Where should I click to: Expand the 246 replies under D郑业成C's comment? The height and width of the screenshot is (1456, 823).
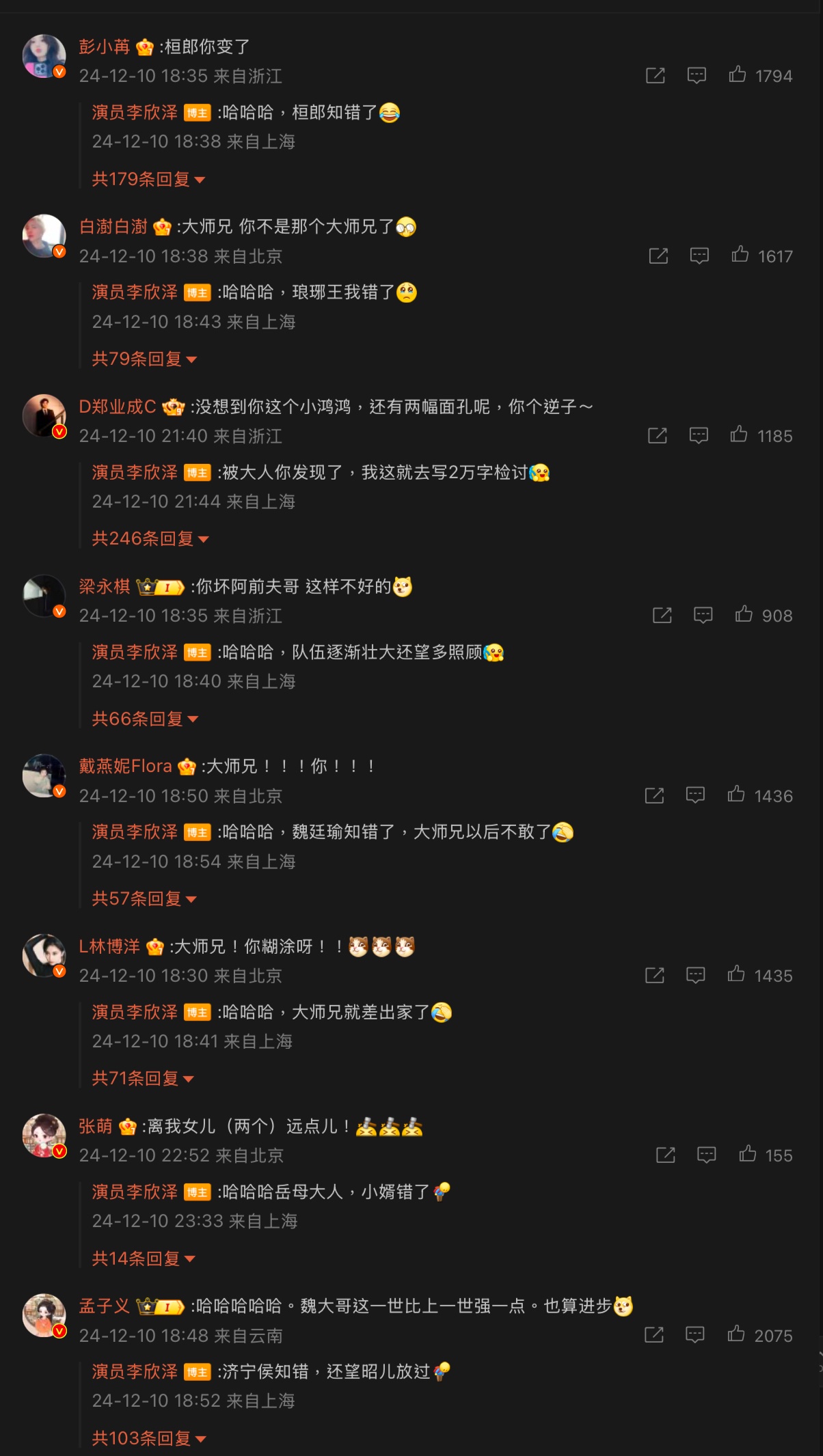[x=150, y=539]
